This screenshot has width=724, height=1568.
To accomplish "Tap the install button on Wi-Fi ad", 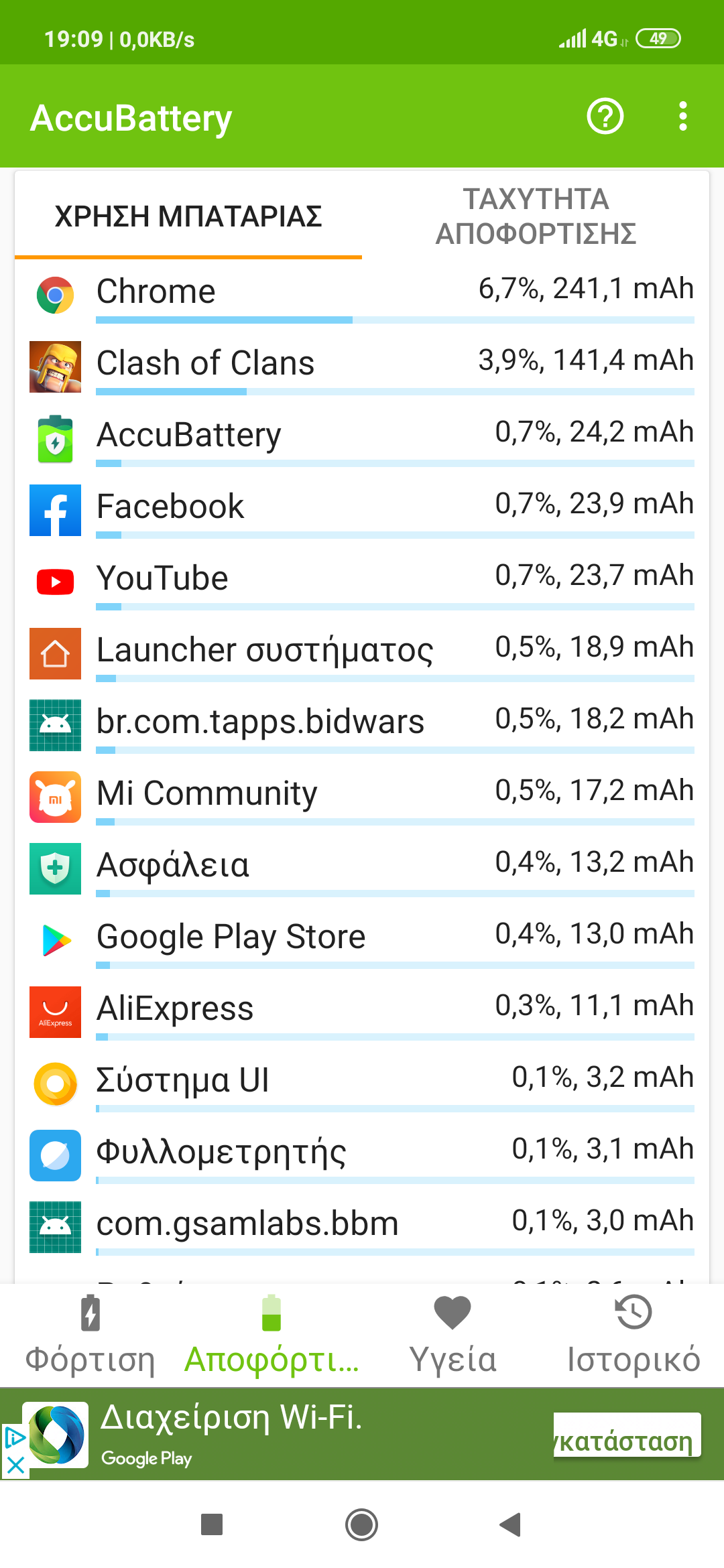I will click(x=627, y=1435).
